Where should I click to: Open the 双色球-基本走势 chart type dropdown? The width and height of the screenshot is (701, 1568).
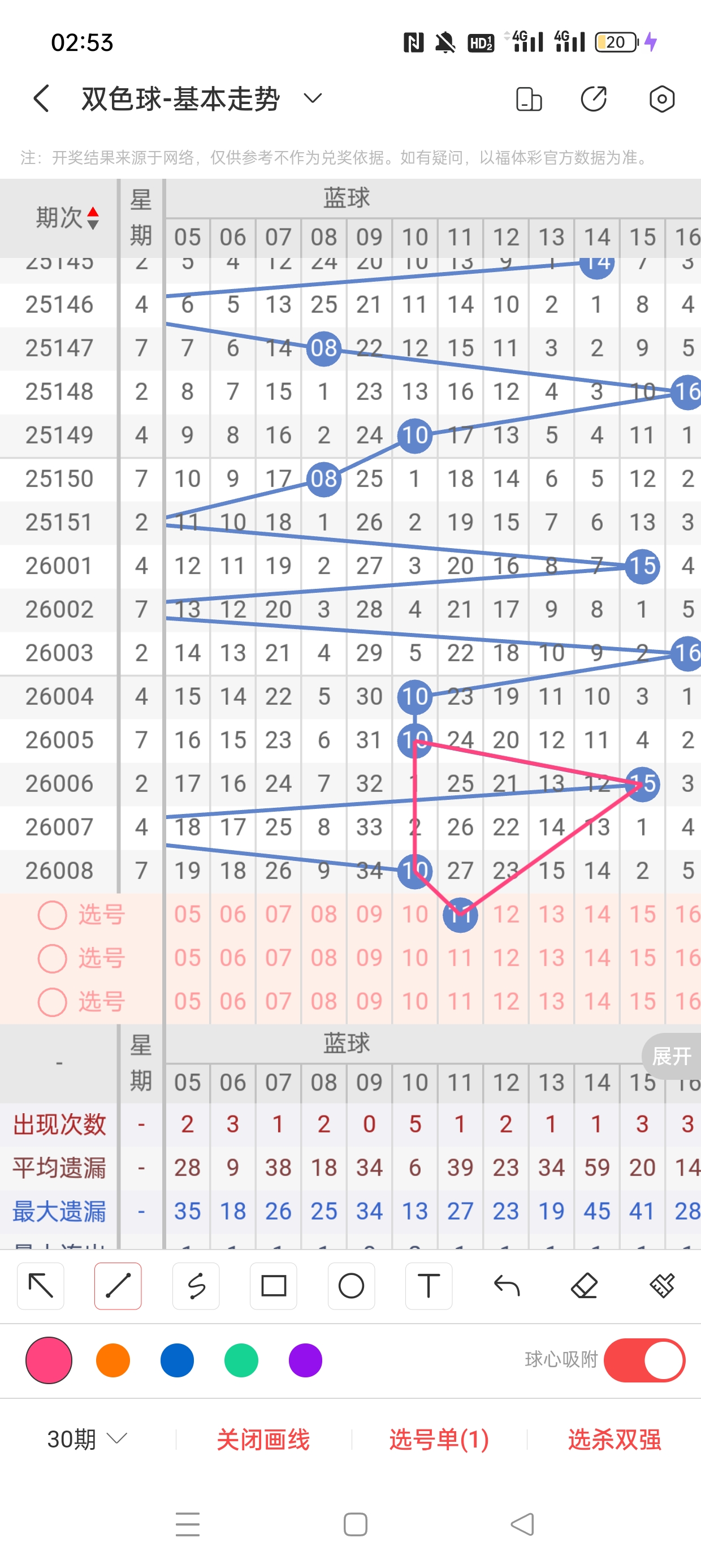312,98
